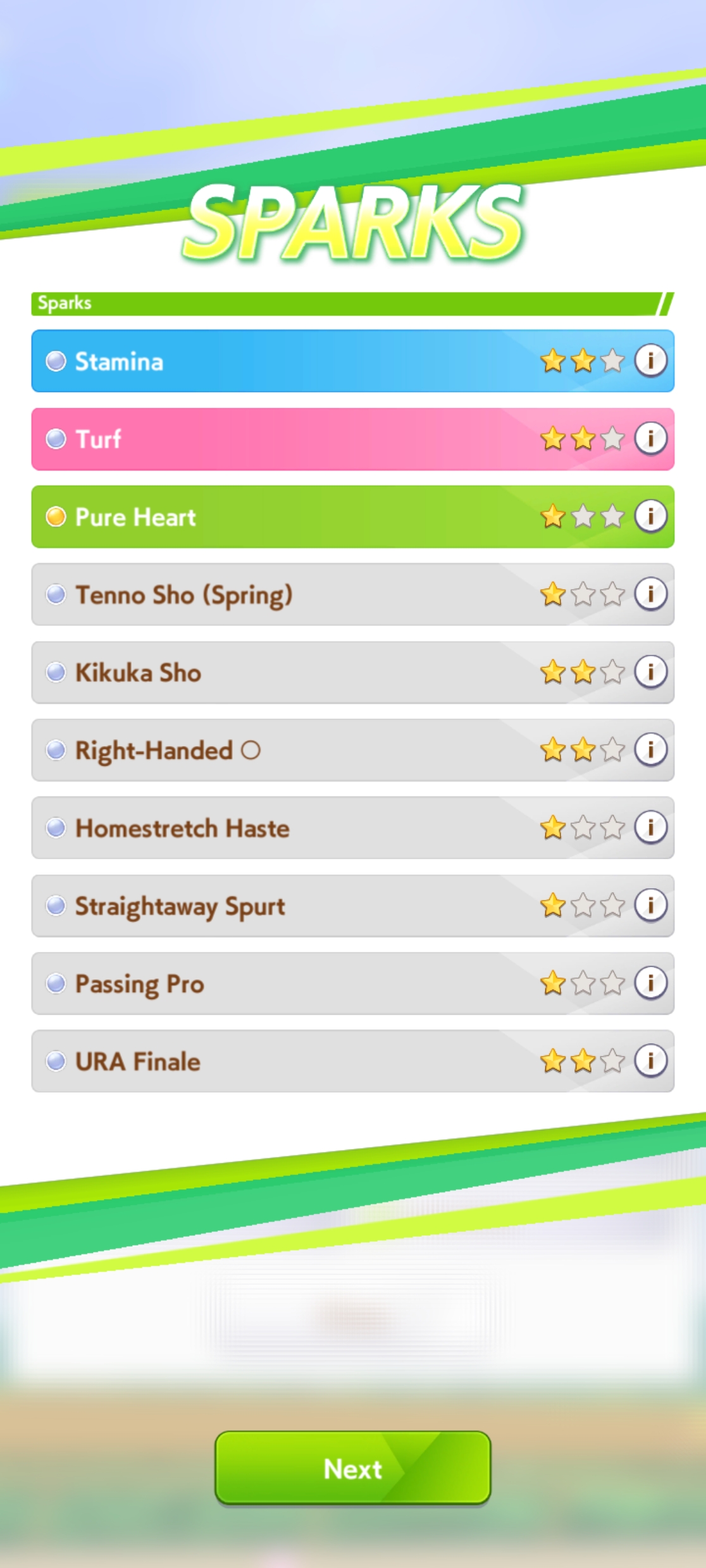The image size is (706, 1568).
Task: Tap the Passing Pro info icon
Action: (651, 983)
